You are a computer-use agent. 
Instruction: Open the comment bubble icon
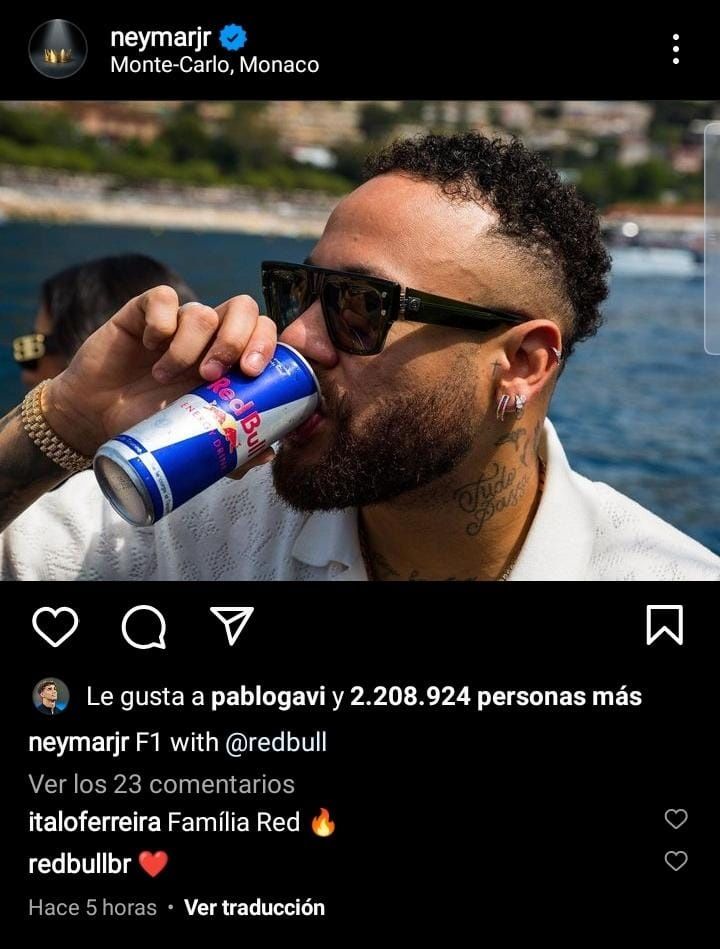click(143, 627)
